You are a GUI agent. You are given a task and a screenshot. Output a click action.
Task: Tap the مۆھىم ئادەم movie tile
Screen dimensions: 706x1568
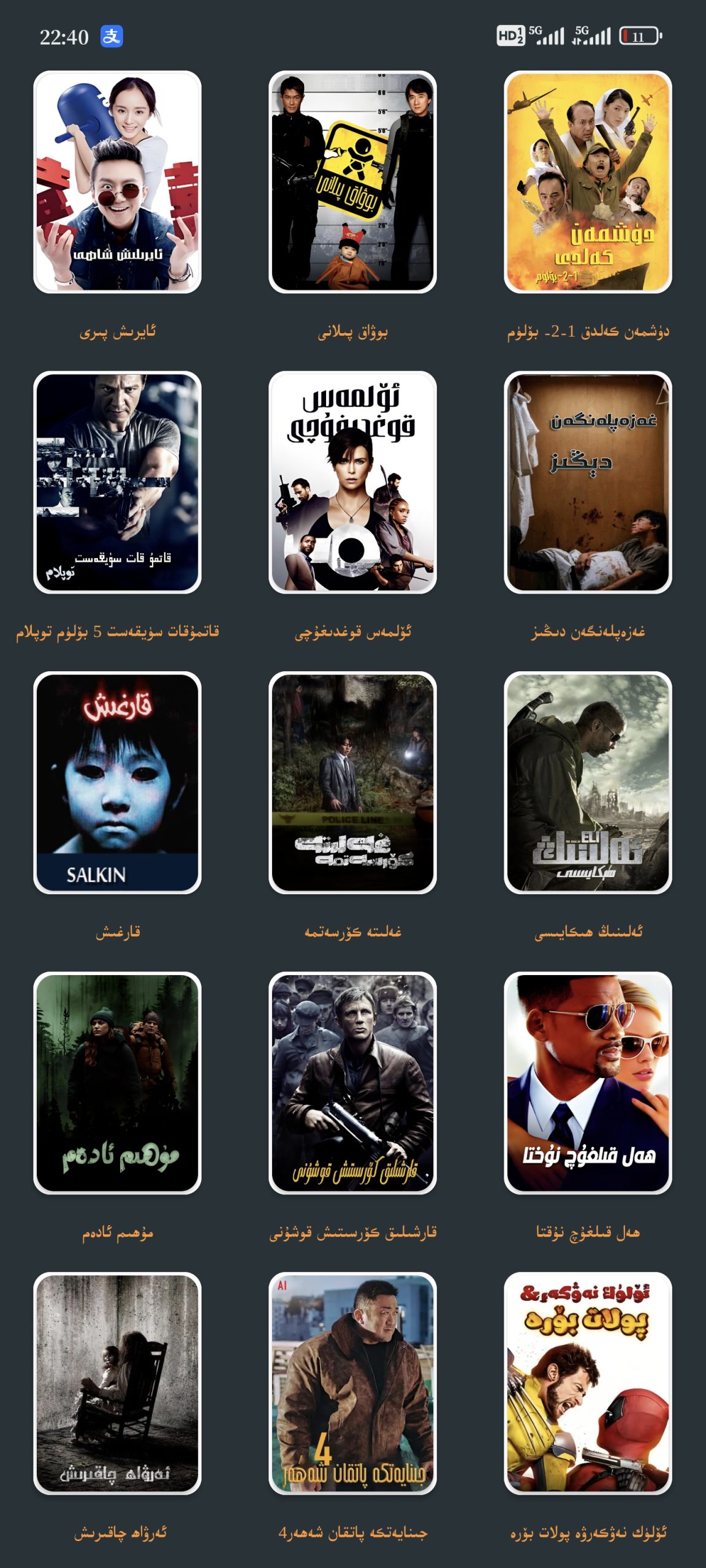117,1082
